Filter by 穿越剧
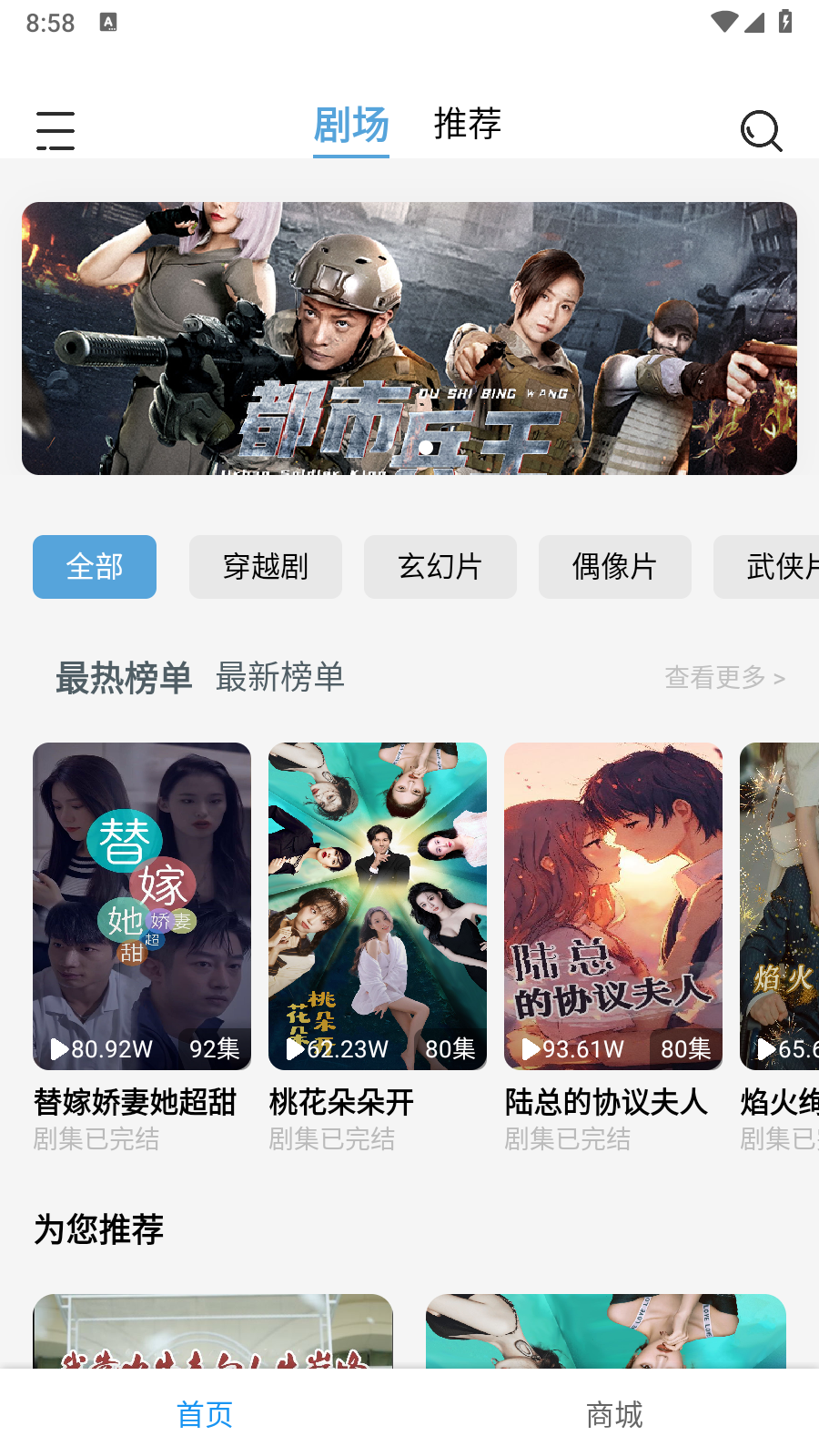Viewport: 819px width, 1456px height. click(266, 567)
